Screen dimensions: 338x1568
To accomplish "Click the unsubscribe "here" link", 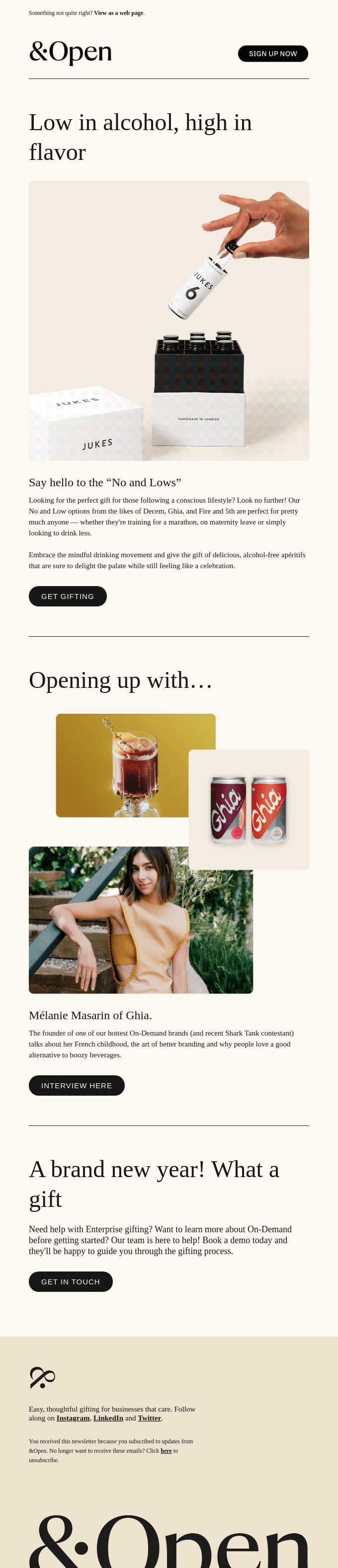I will pyautogui.click(x=166, y=1450).
